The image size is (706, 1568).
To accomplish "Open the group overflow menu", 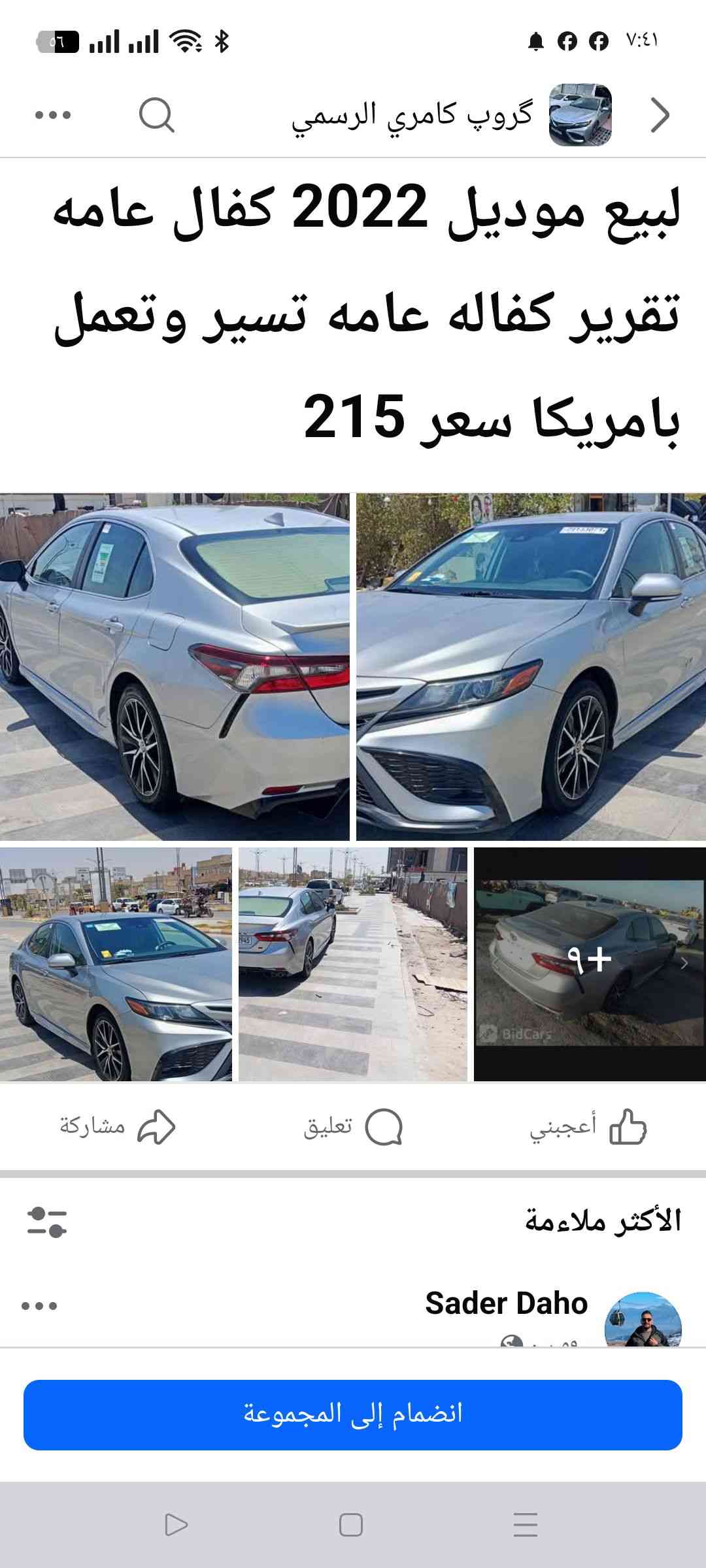I will click(x=52, y=115).
